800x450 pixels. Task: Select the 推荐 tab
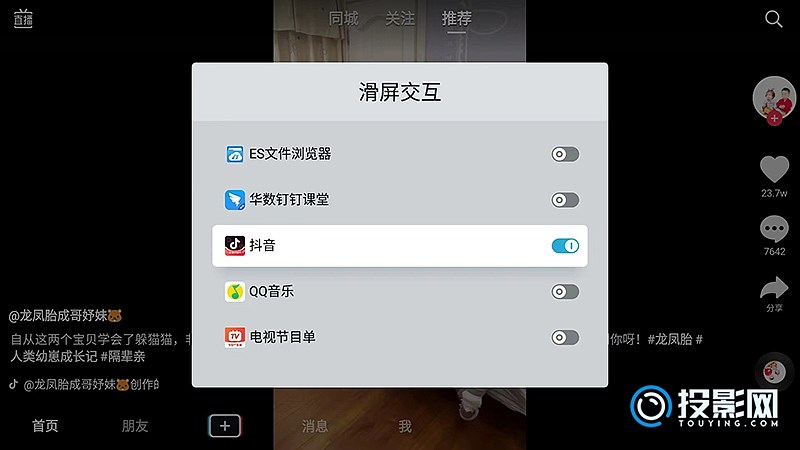[456, 19]
